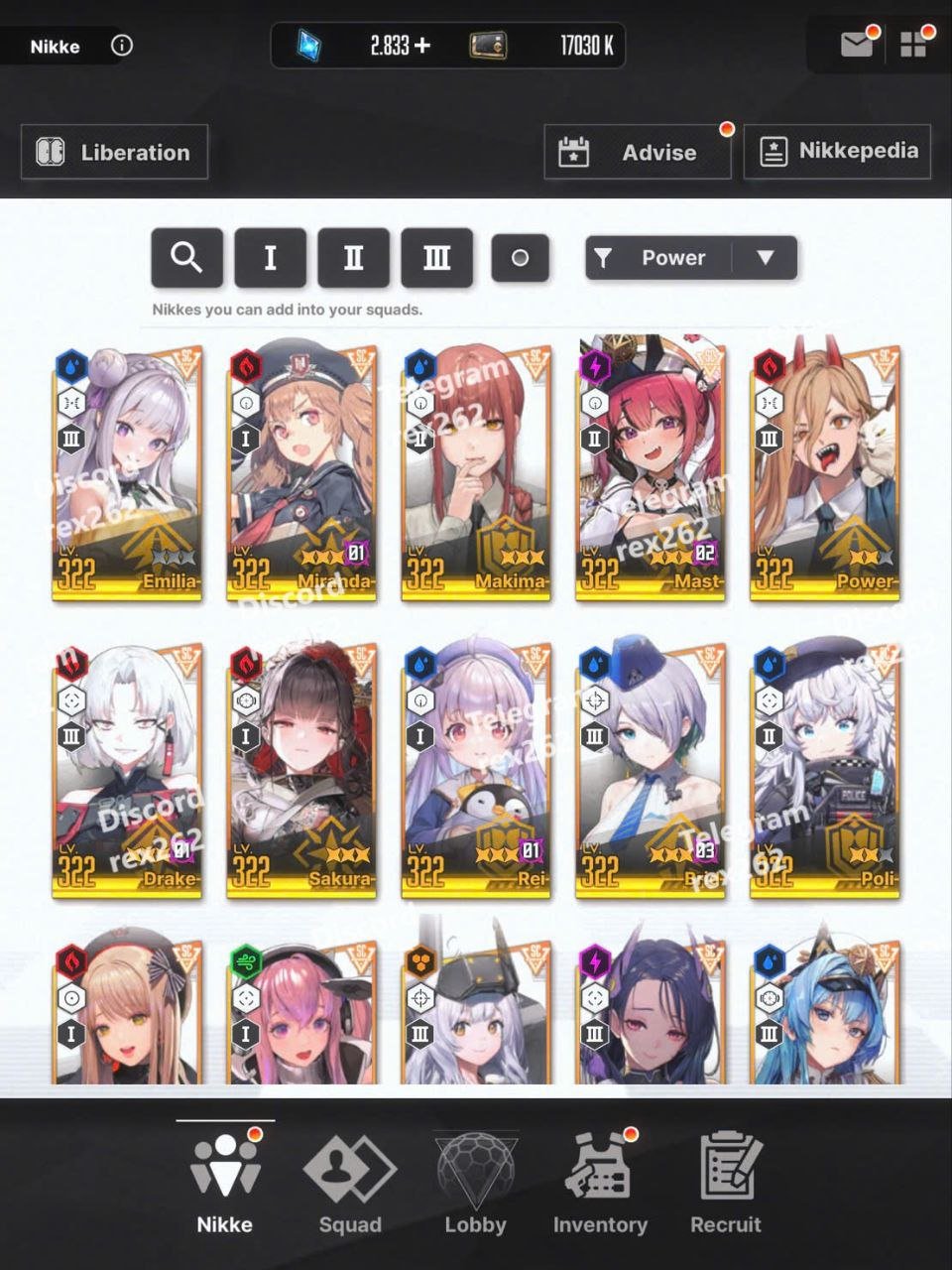Open Makima's character card
Viewport: 952px width, 1270px height.
point(476,473)
